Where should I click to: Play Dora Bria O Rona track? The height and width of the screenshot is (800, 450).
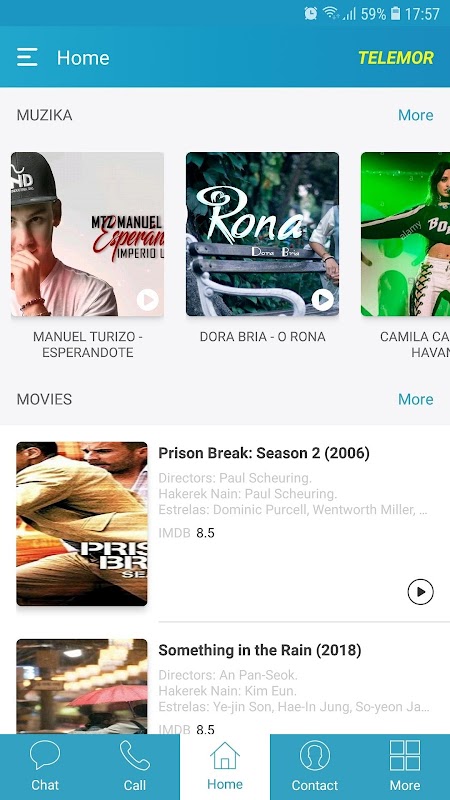(322, 300)
